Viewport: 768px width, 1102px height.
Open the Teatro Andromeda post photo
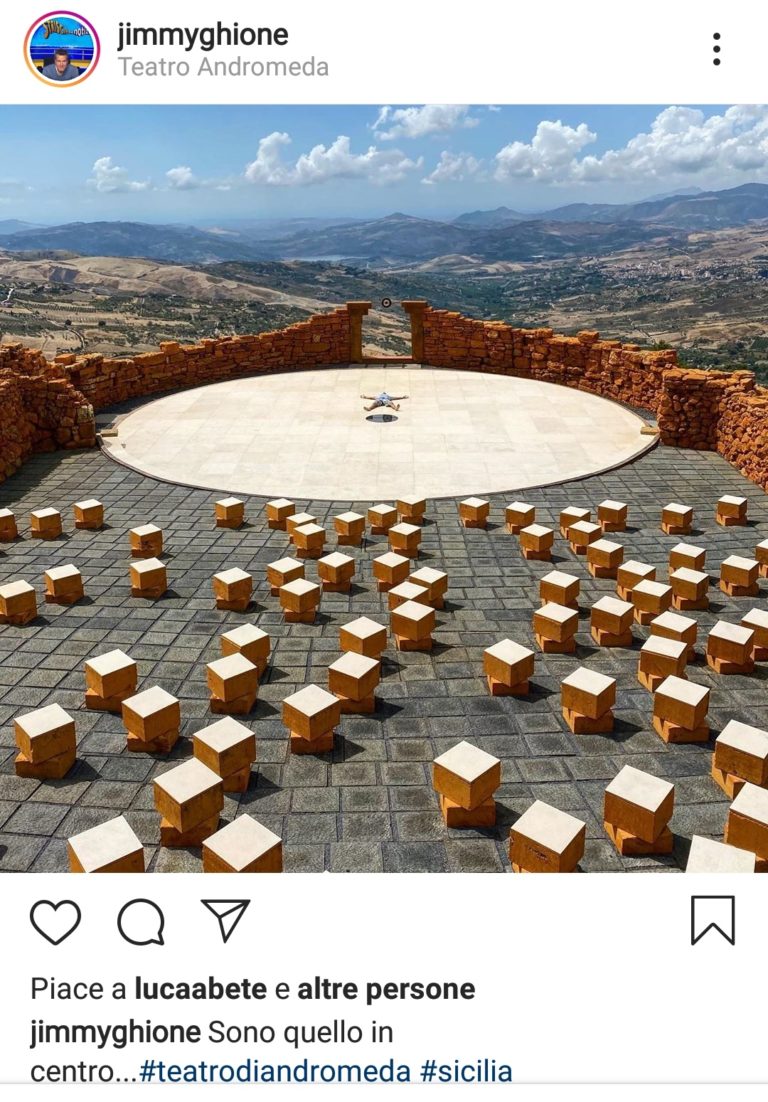tap(384, 488)
